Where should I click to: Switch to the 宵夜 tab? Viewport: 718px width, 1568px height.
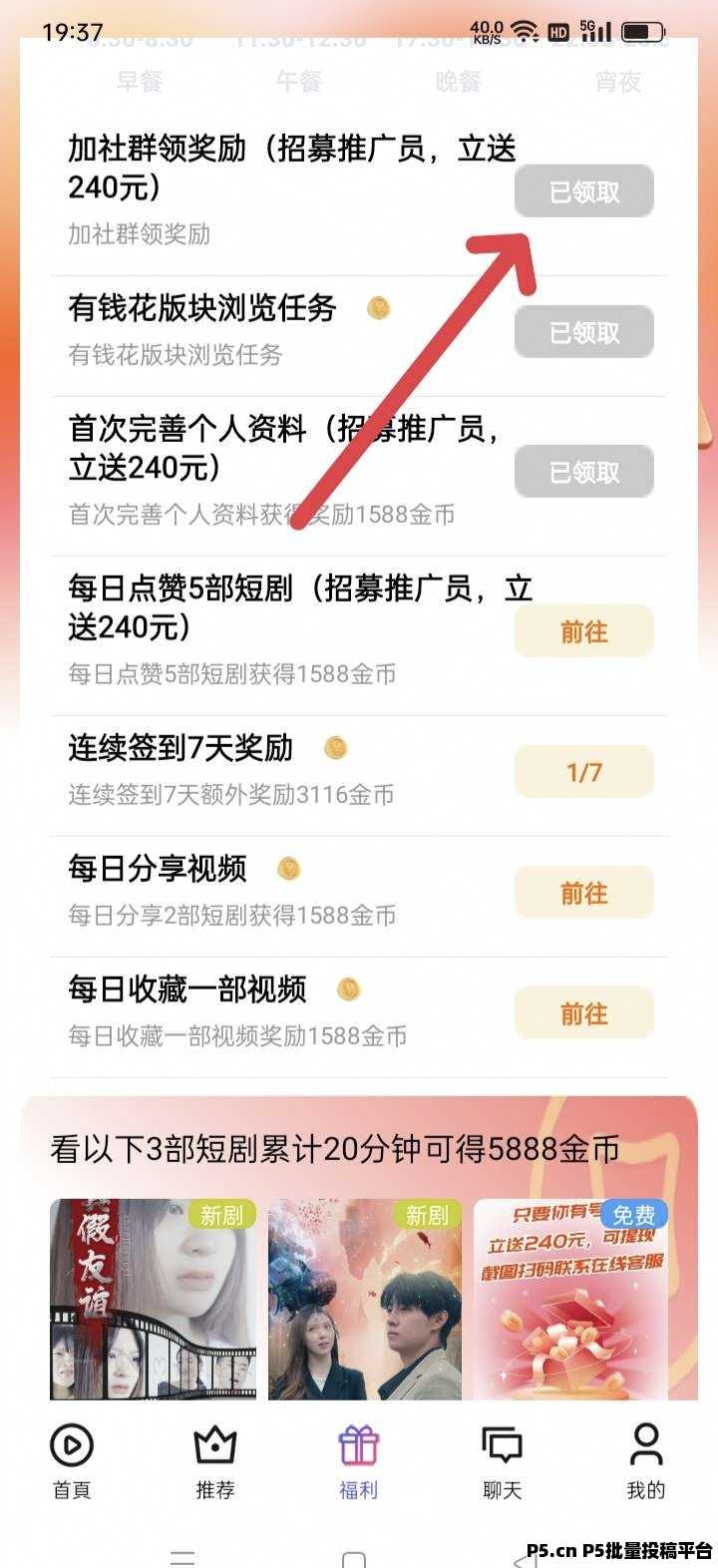coord(618,83)
